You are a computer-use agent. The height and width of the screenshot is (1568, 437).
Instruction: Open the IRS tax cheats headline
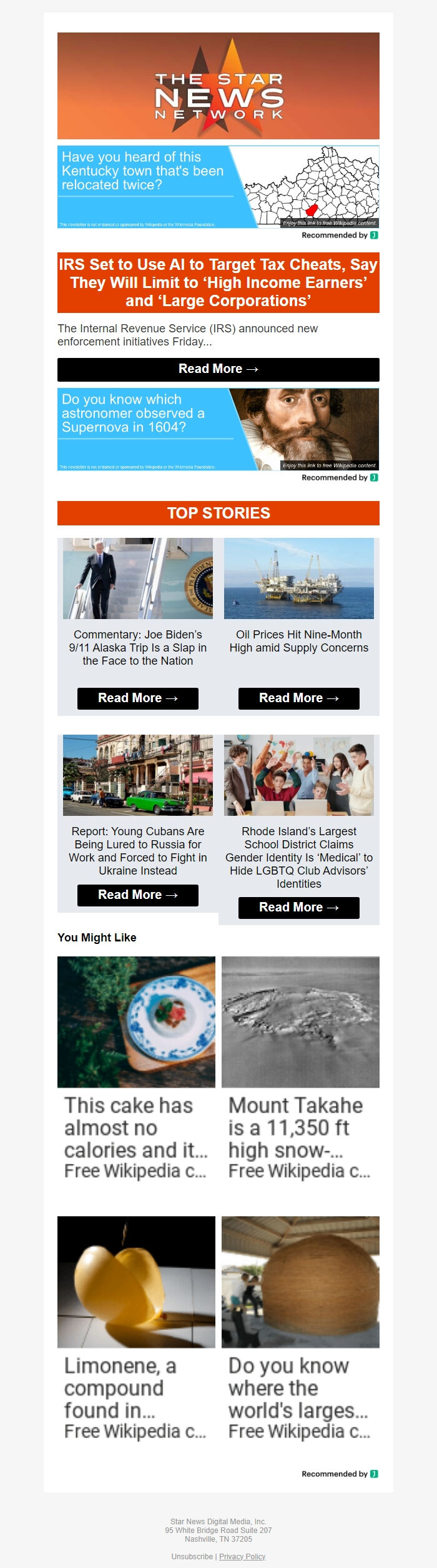(x=218, y=282)
